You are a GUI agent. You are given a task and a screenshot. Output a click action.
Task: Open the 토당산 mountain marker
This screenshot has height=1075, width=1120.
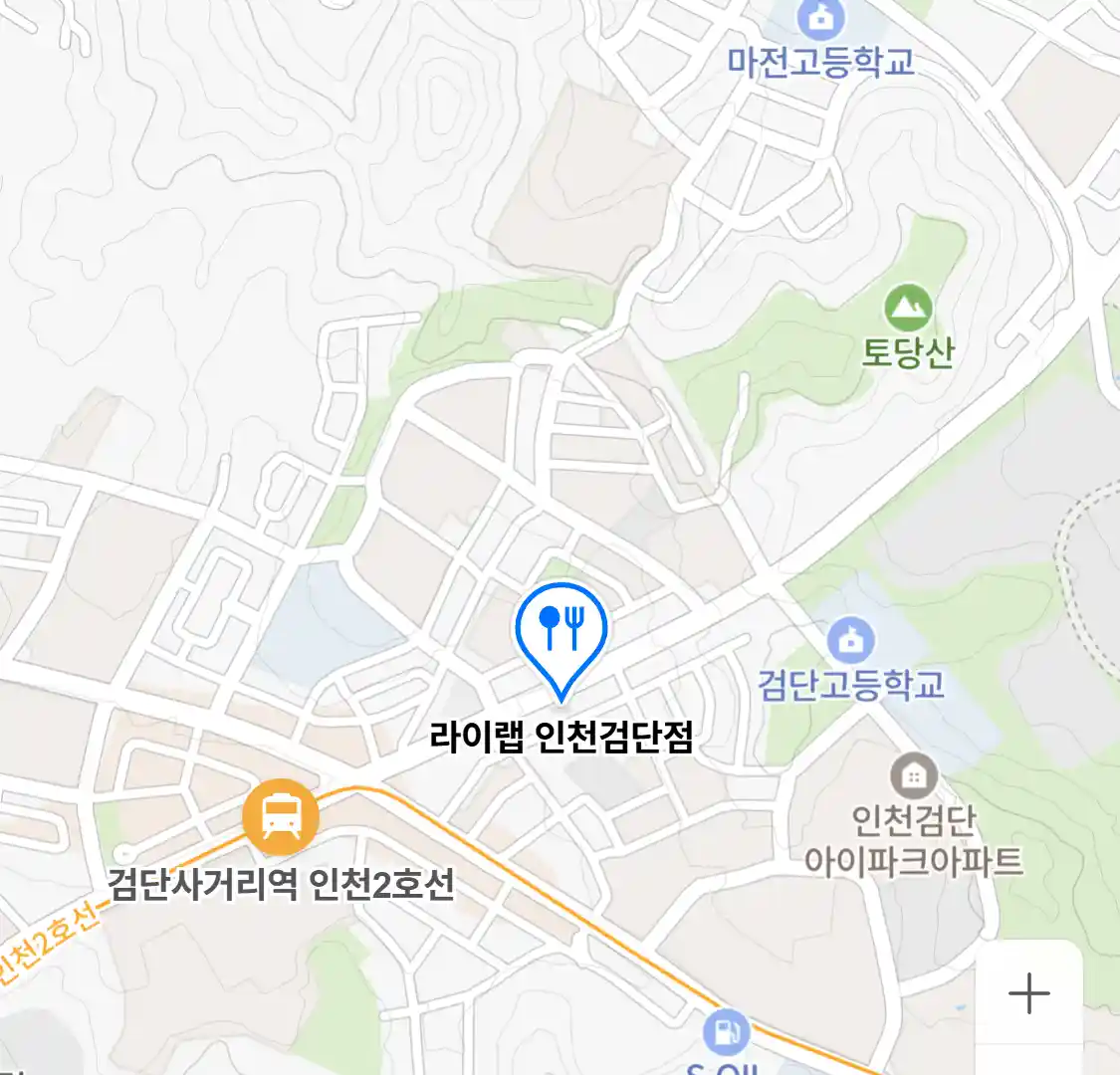pyautogui.click(x=907, y=309)
